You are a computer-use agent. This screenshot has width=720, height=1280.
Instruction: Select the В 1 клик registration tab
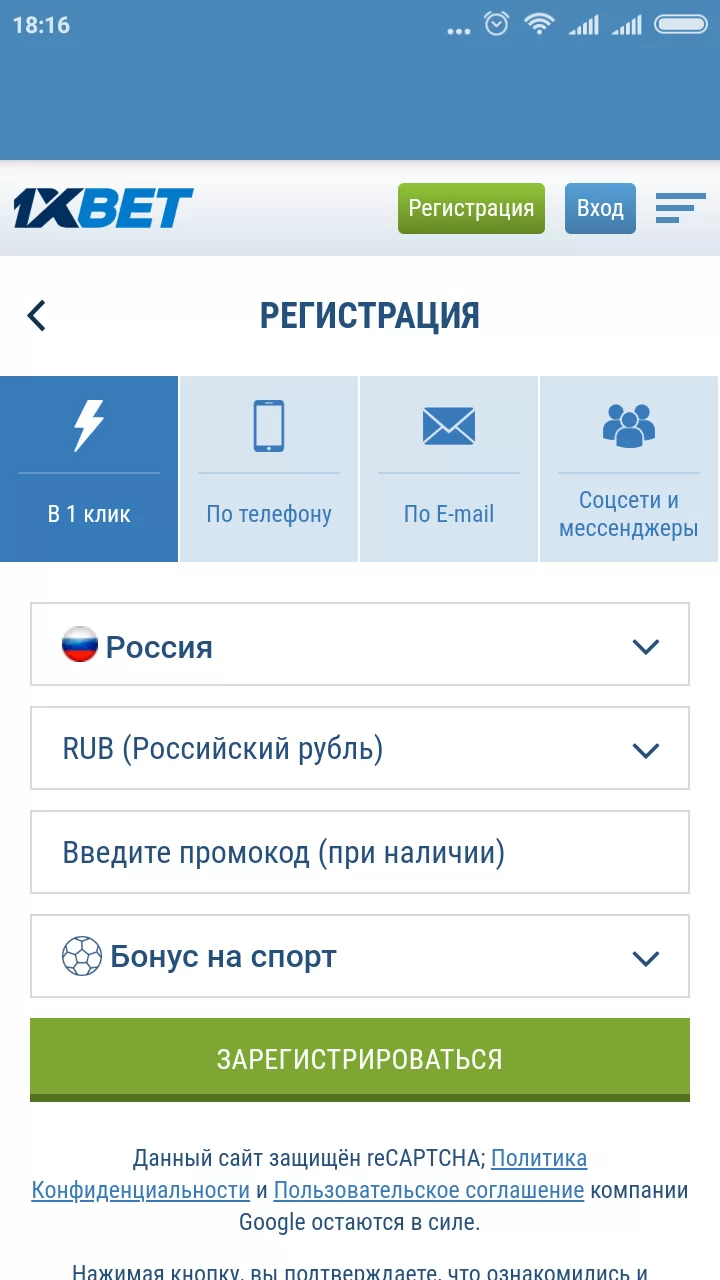click(x=89, y=469)
